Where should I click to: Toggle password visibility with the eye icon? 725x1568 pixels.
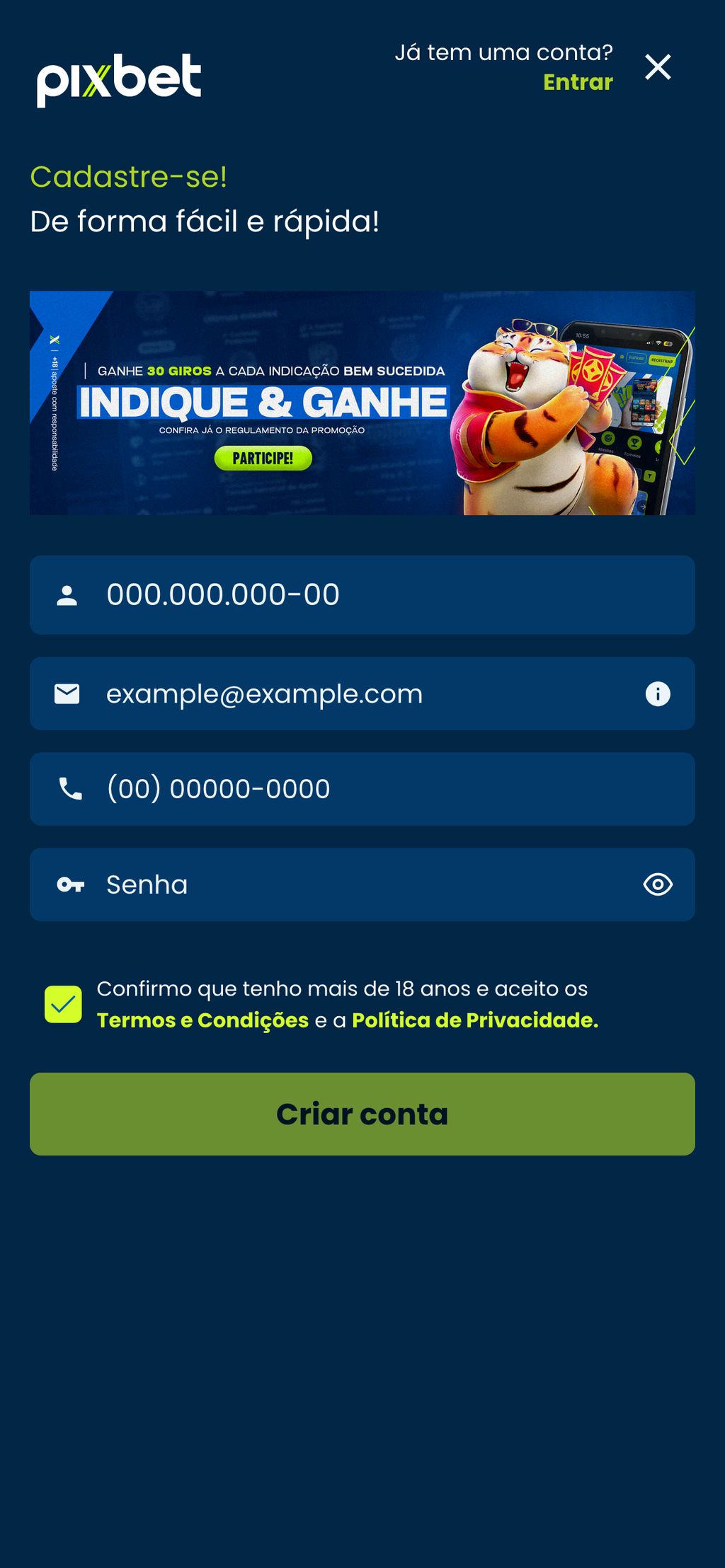658,883
